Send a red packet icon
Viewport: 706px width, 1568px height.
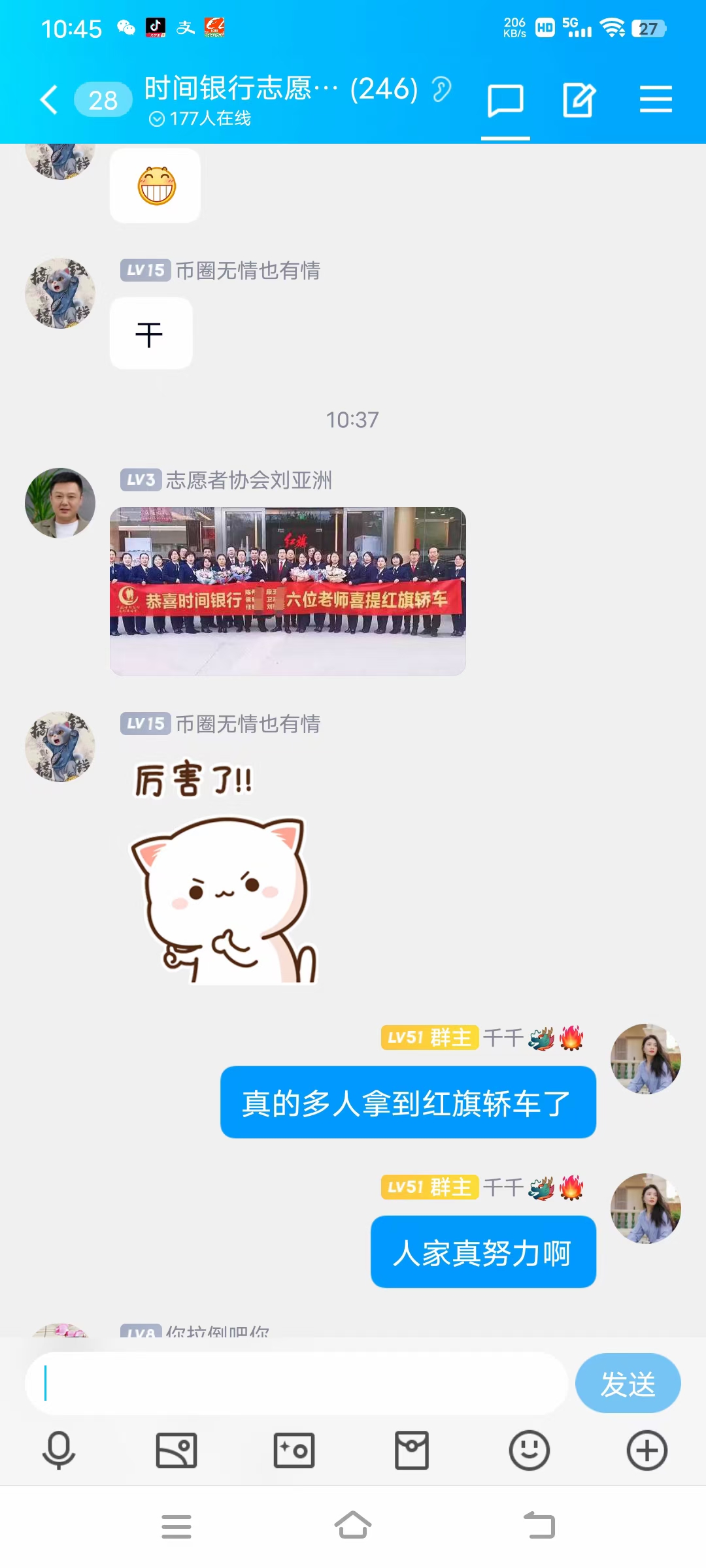(x=412, y=1450)
